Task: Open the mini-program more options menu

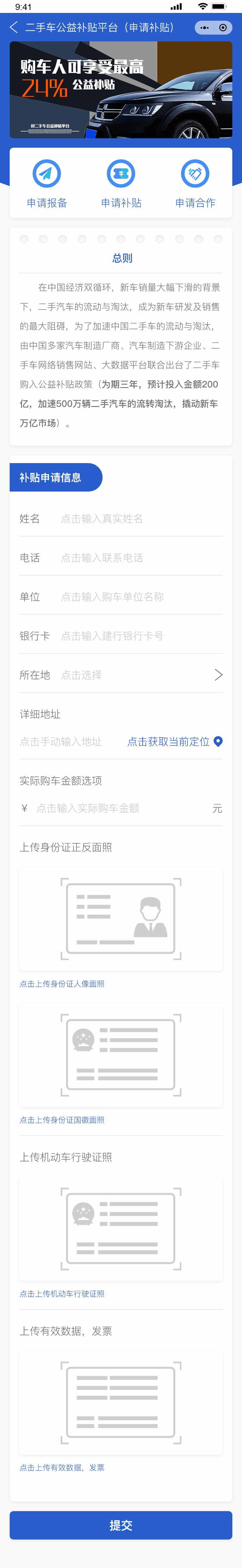Action: click(205, 28)
